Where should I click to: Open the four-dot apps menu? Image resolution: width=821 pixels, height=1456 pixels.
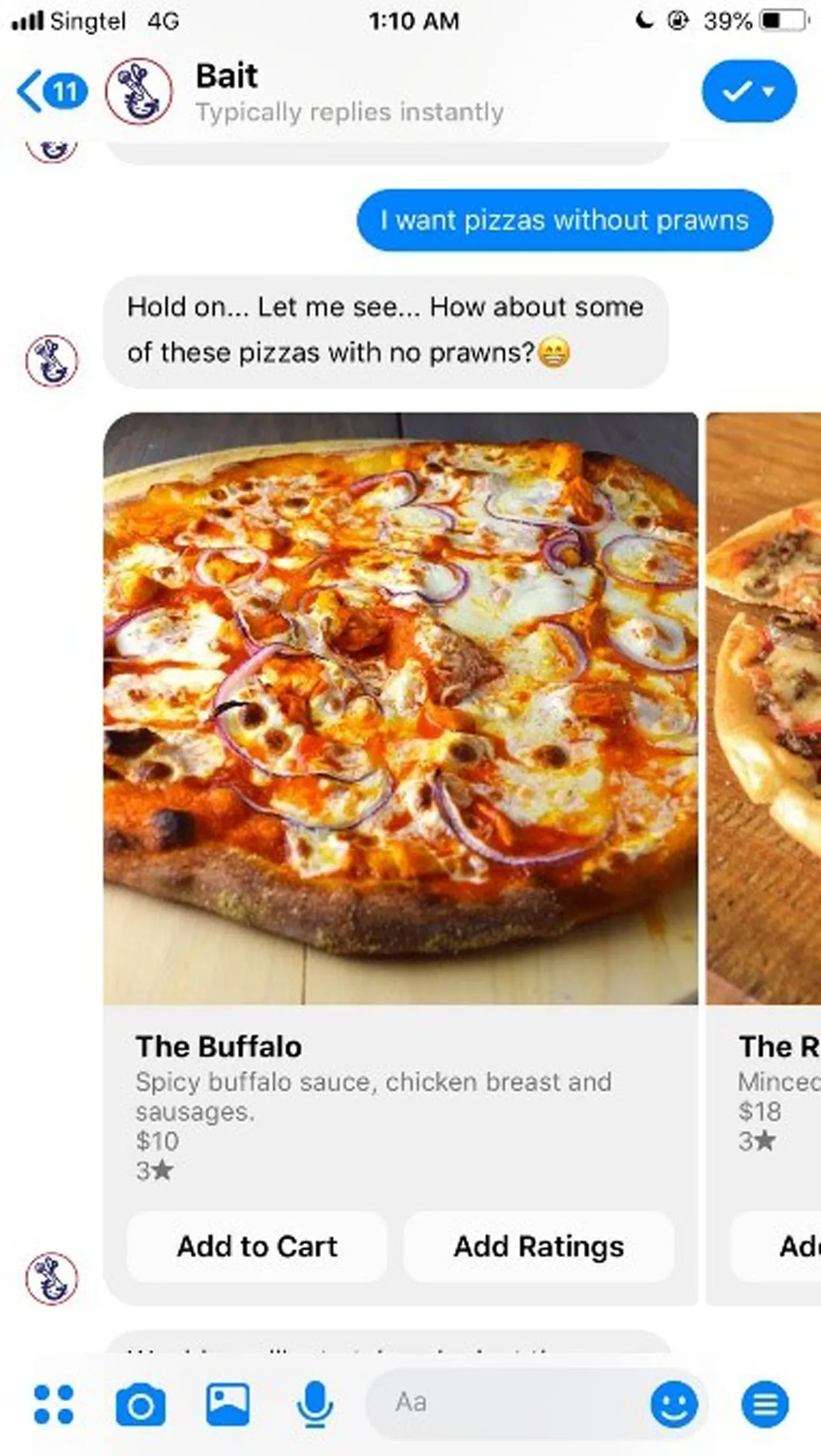[54, 1404]
